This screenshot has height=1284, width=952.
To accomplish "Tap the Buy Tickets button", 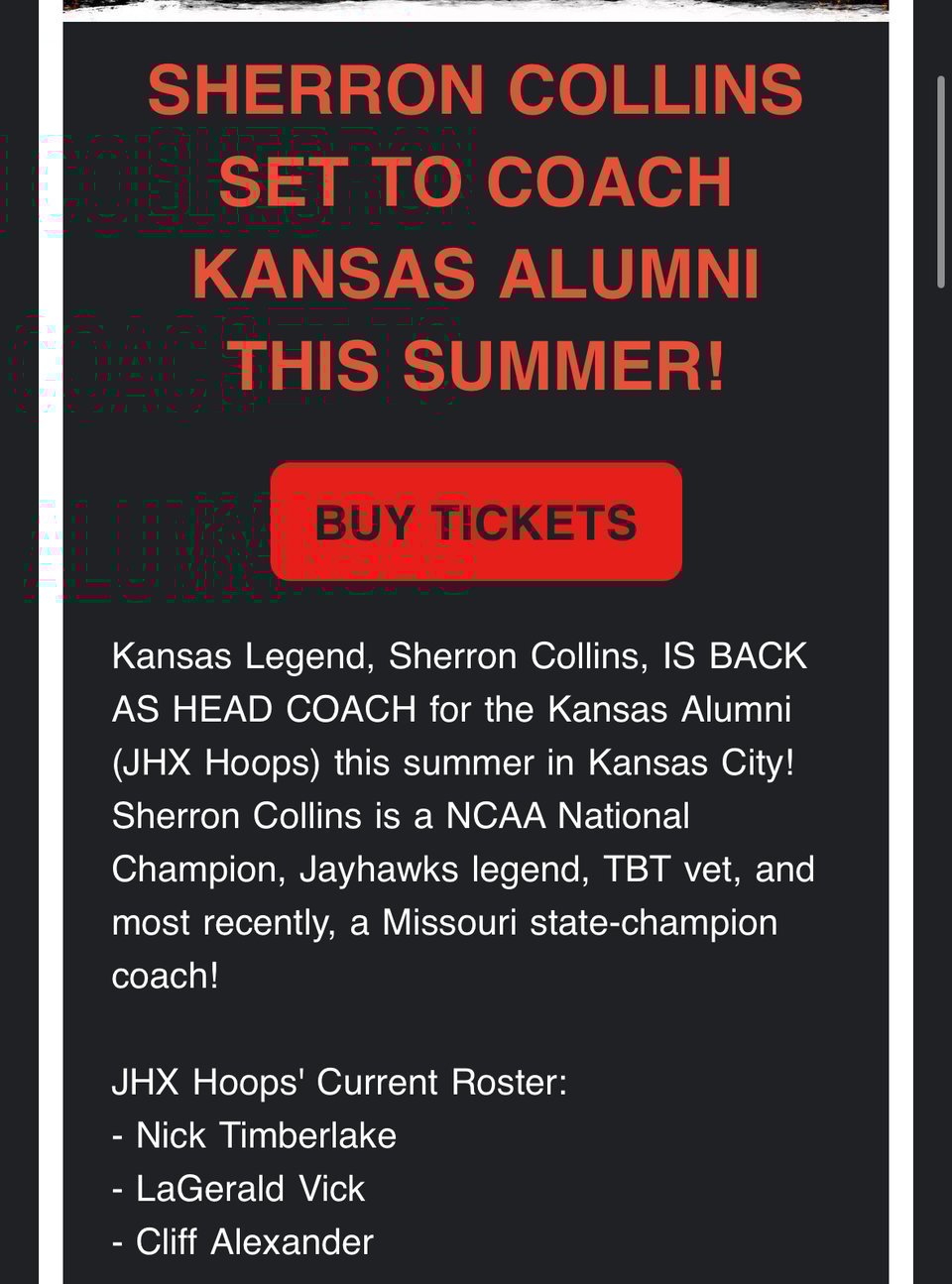I will 476,522.
